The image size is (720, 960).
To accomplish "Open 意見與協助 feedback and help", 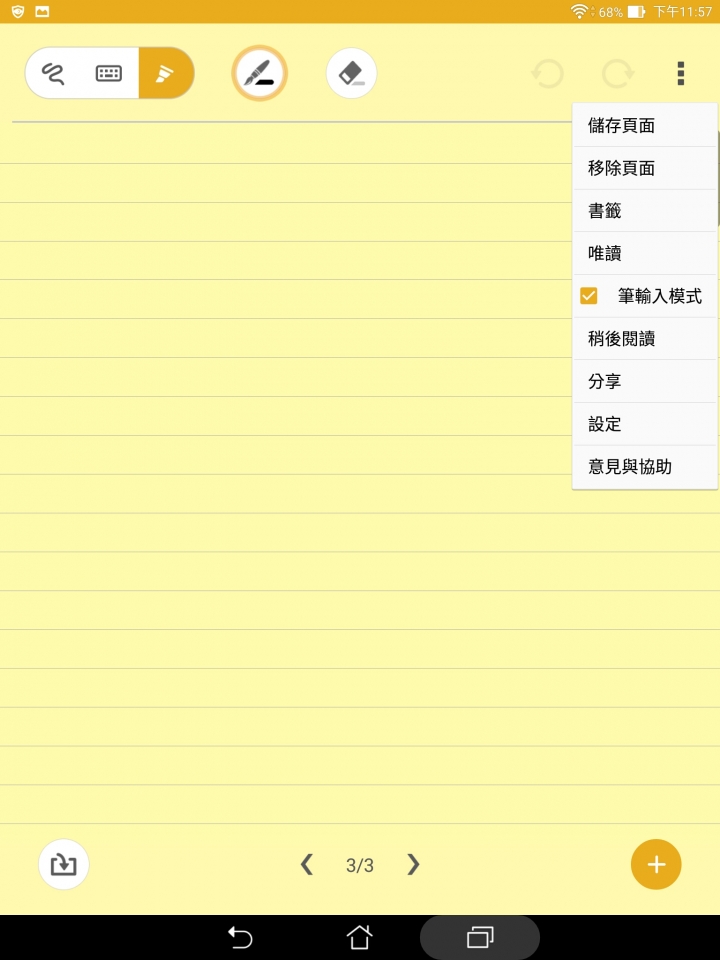I will (644, 467).
